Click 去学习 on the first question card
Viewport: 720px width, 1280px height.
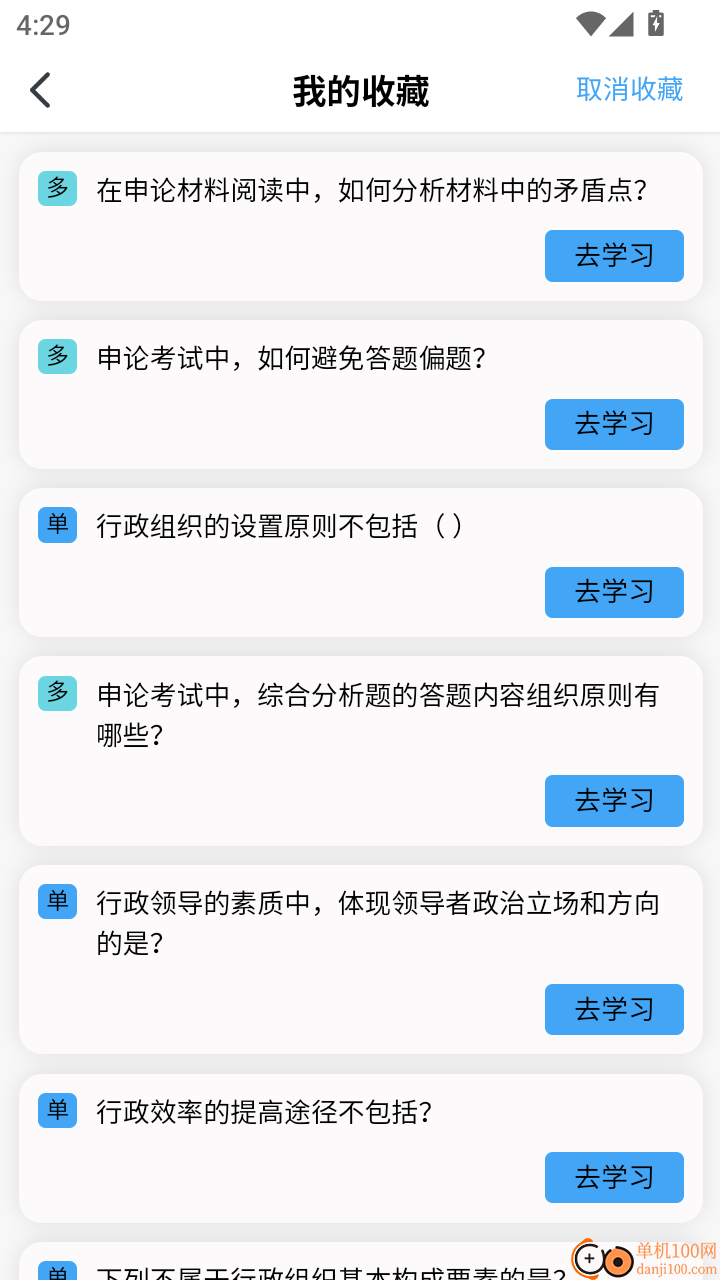(614, 256)
